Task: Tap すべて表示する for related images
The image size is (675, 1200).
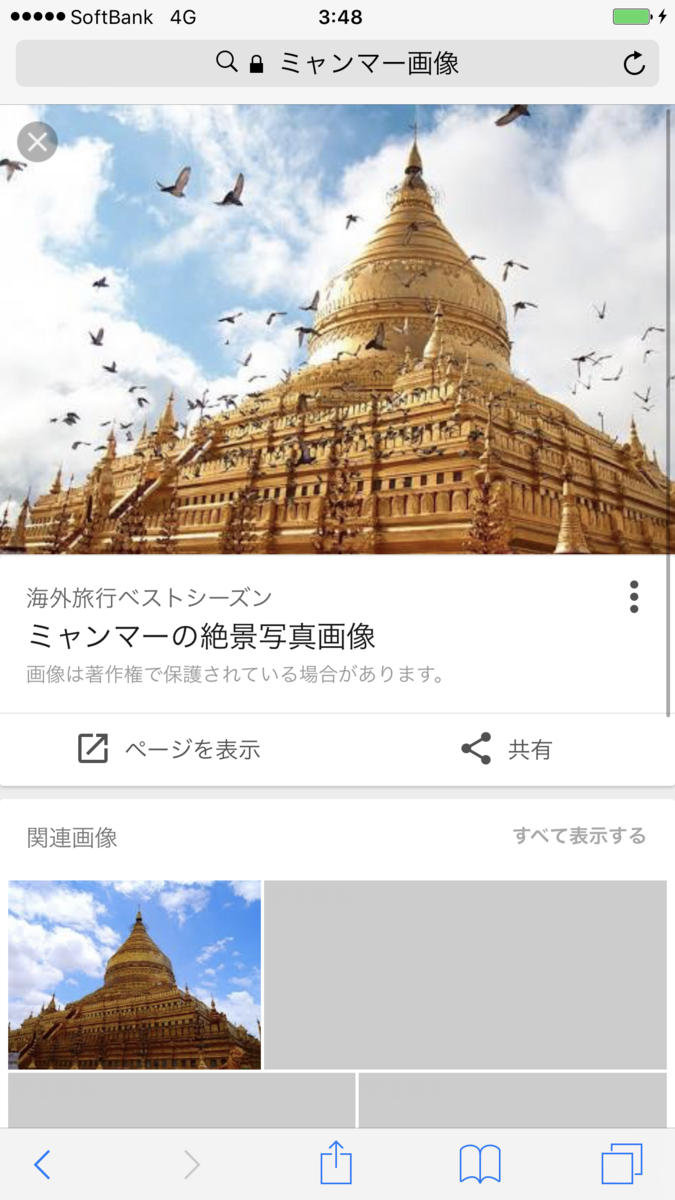Action: coord(579,836)
